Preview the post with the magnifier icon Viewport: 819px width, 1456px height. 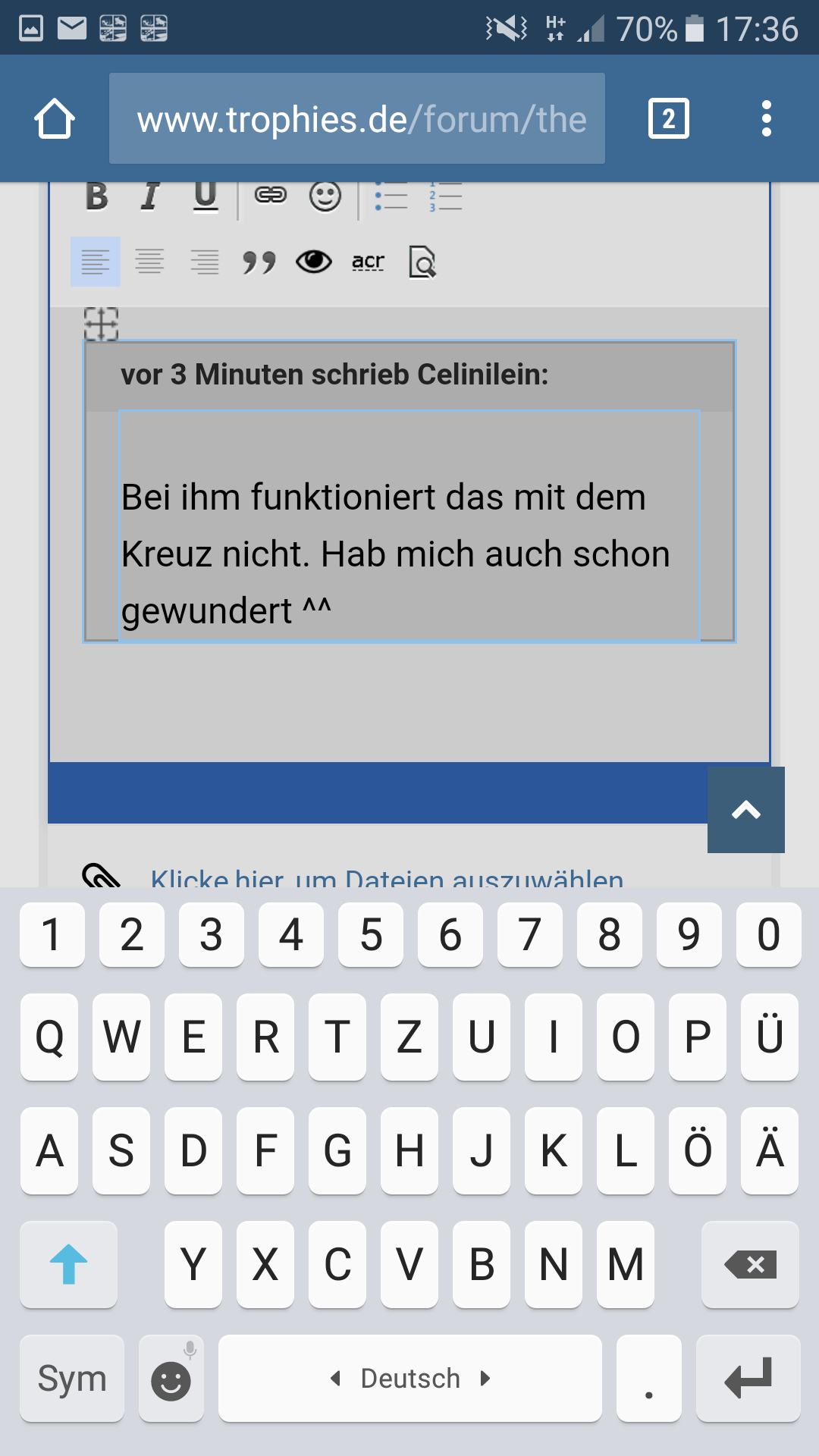pyautogui.click(x=422, y=262)
